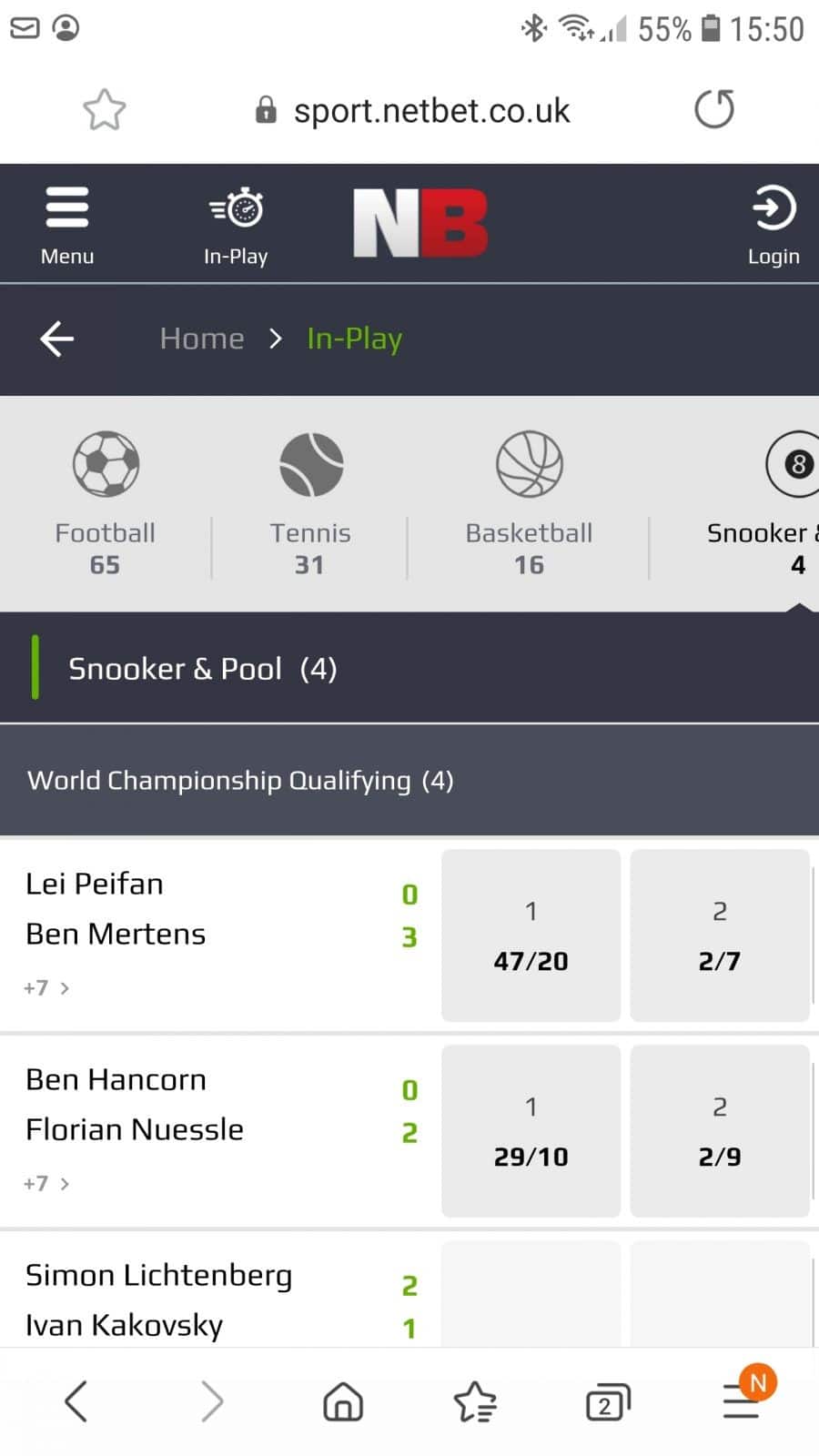The height and width of the screenshot is (1456, 819).
Task: Go back using the breadcrumb arrow
Action: click(56, 339)
